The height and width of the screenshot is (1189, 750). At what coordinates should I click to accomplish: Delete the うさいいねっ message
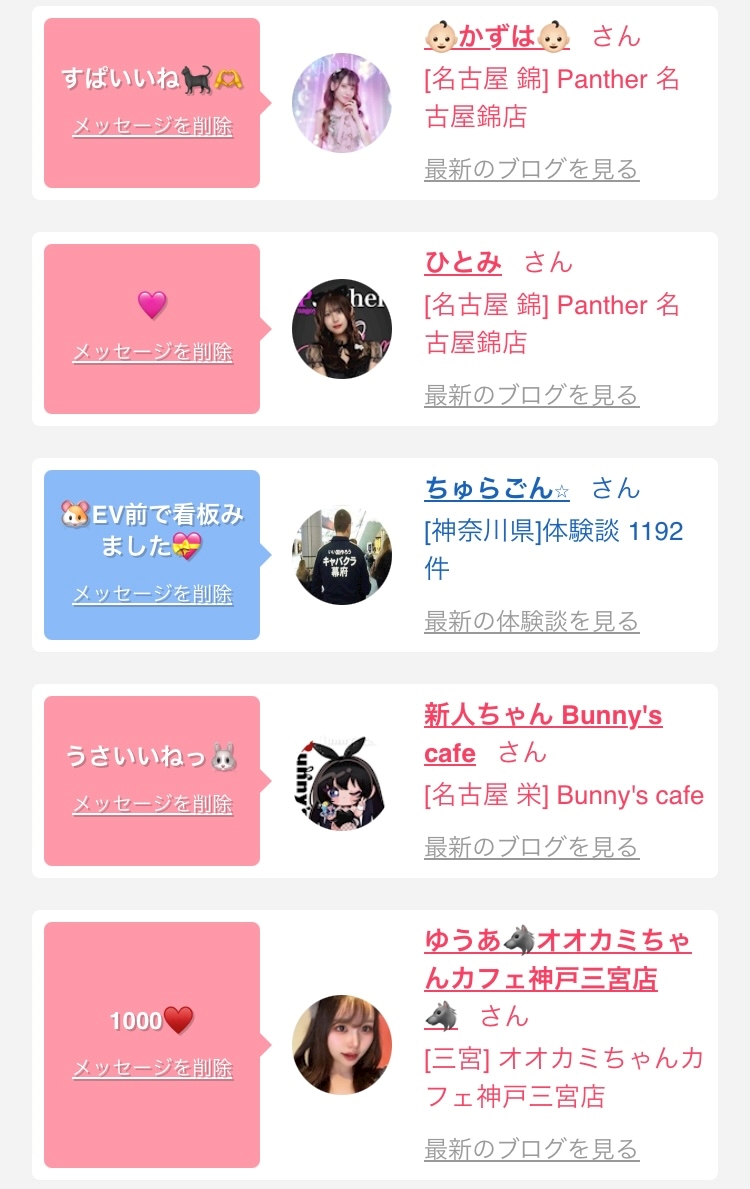[152, 804]
